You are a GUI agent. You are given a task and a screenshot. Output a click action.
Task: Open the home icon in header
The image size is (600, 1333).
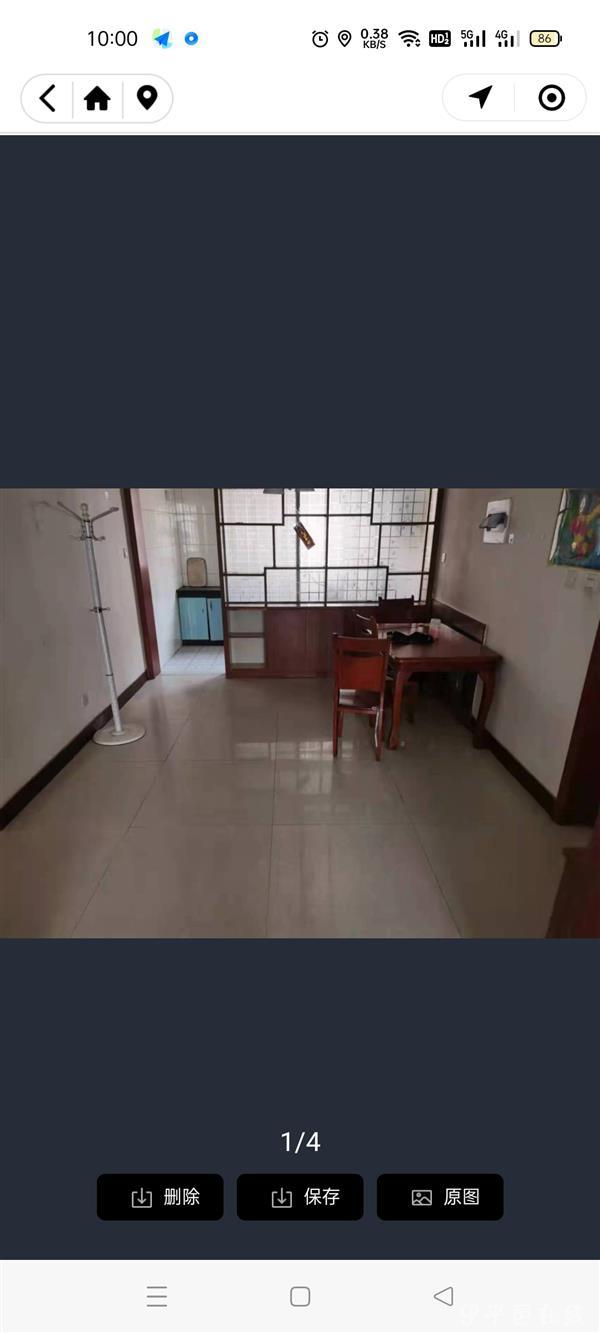[97, 98]
